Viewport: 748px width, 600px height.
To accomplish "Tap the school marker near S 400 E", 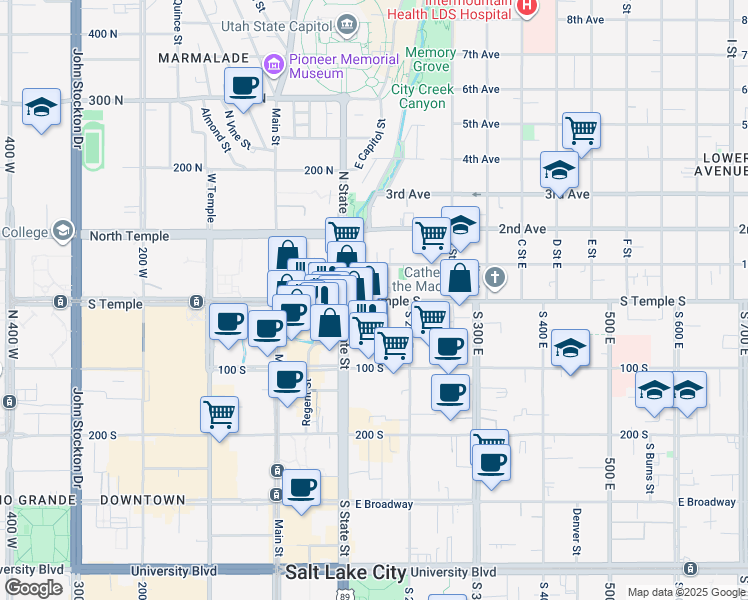I will [570, 348].
